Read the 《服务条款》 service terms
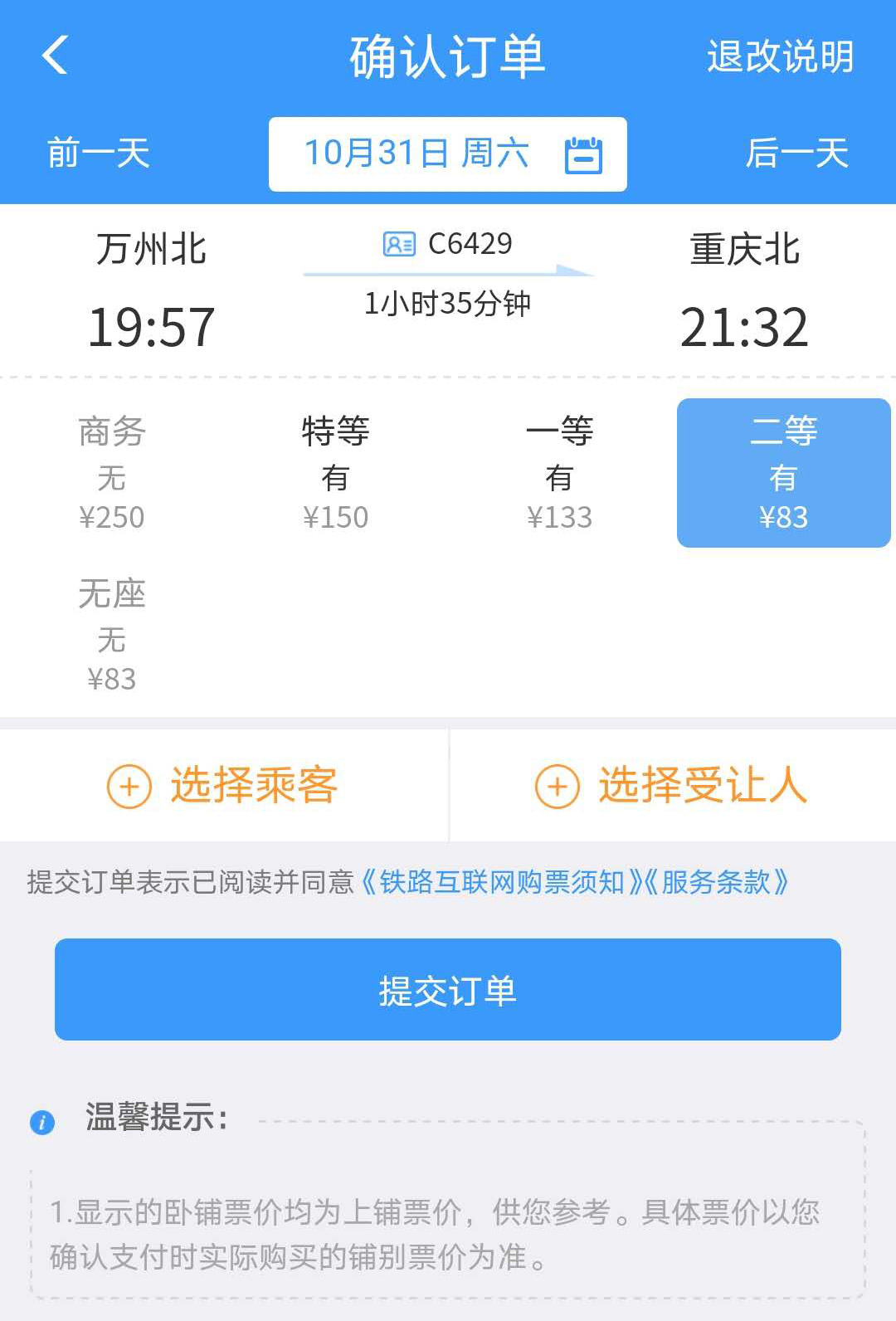Image resolution: width=896 pixels, height=1321 pixels. [717, 882]
